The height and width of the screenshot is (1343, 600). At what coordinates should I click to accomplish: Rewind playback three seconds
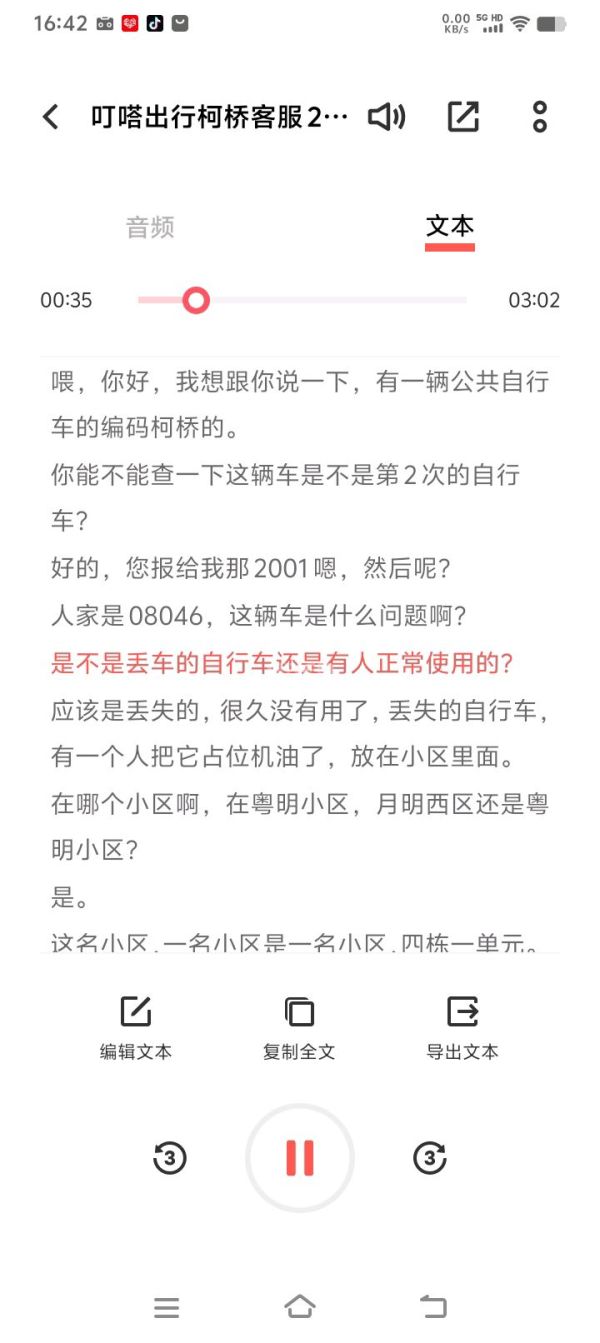170,1158
